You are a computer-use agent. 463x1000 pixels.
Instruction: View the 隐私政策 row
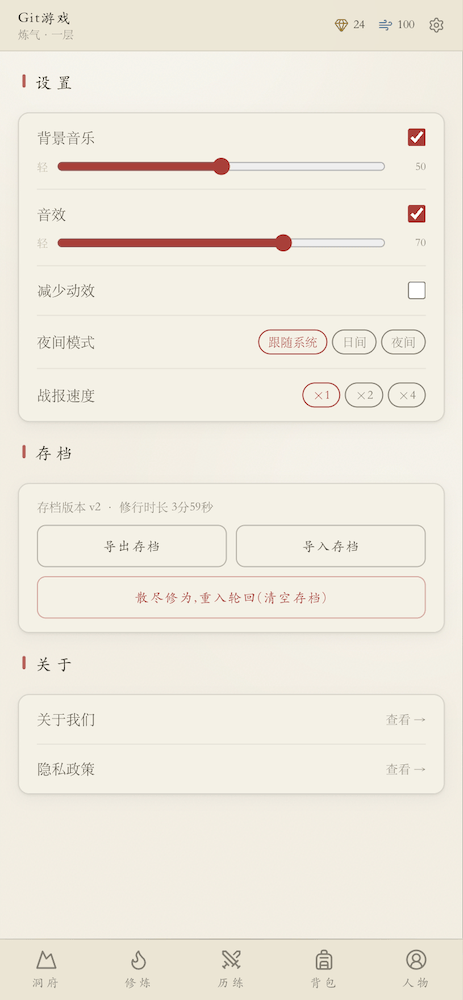232,769
